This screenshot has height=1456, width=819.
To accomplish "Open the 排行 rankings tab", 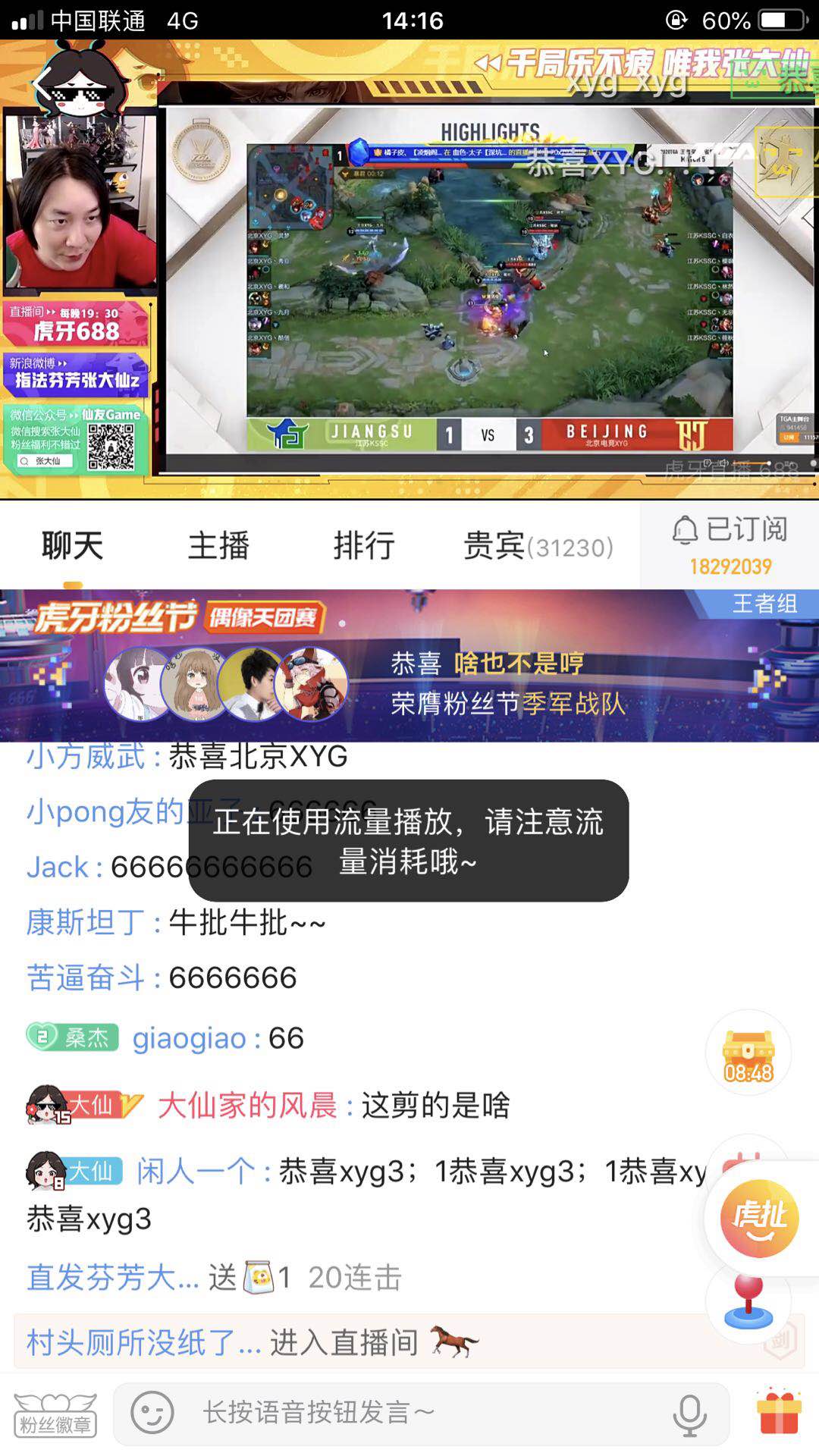I will pyautogui.click(x=364, y=544).
